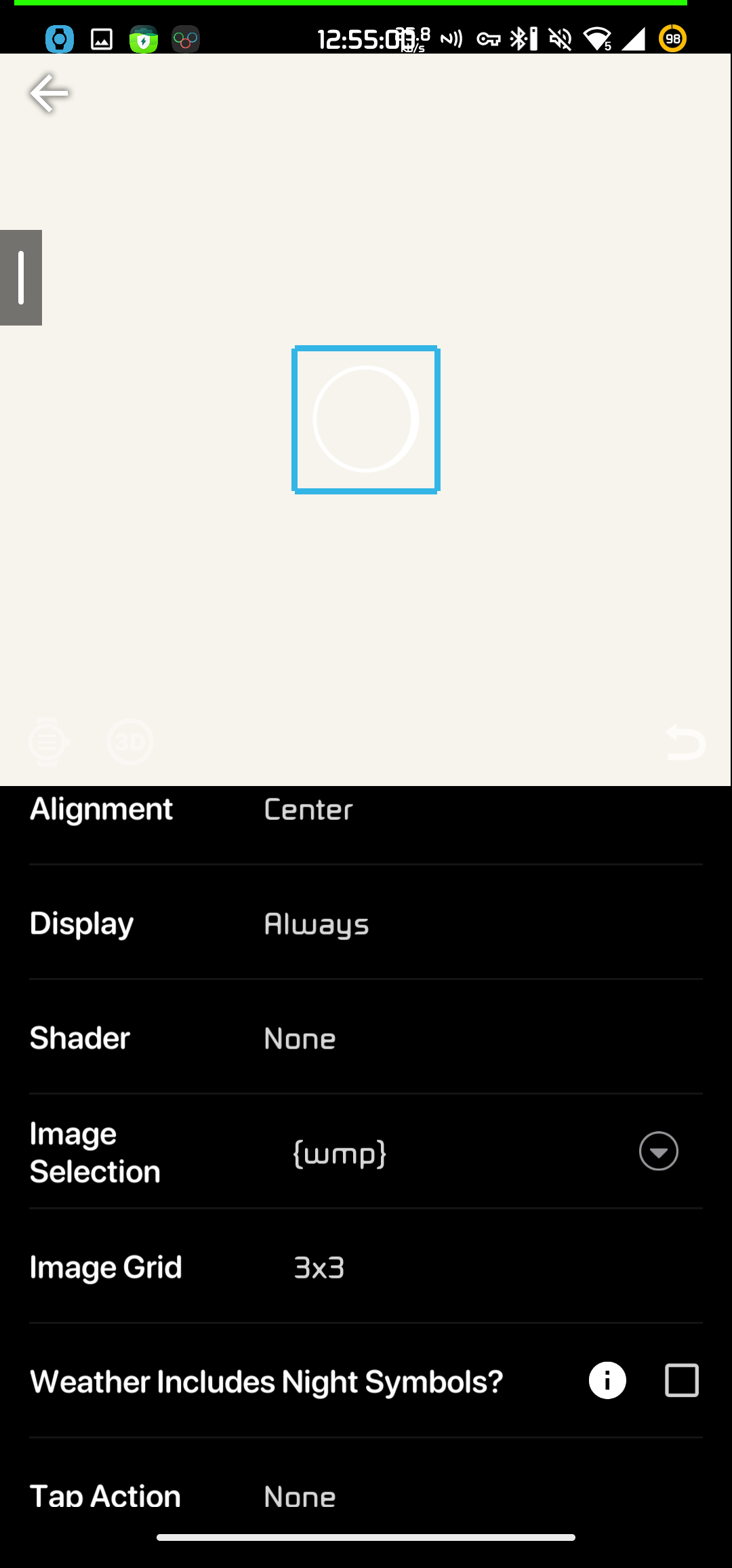This screenshot has width=732, height=1568.
Task: Go back using the top arrow
Action: tap(49, 93)
